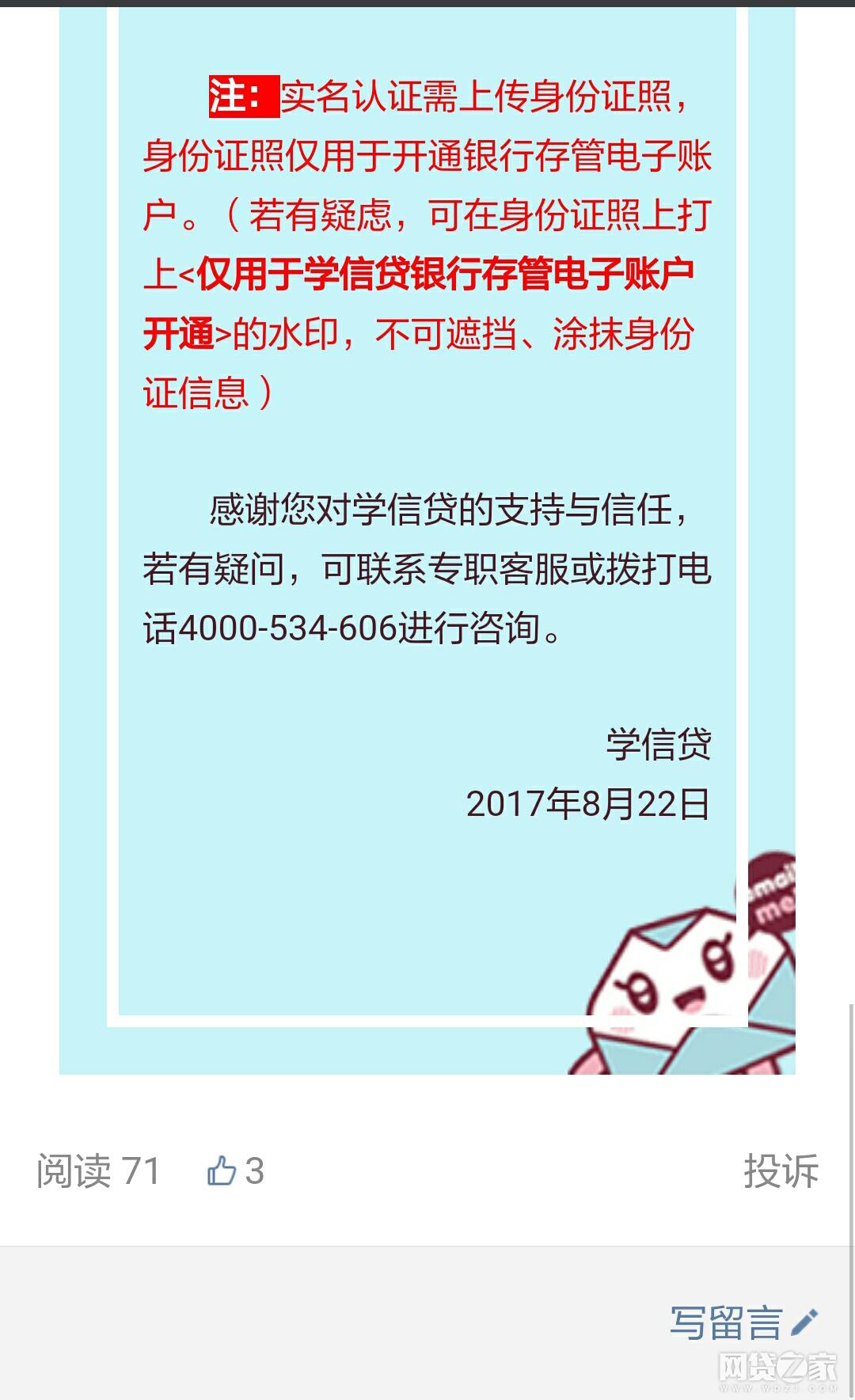Tap 投诉 to report this article
This screenshot has width=855, height=1400.
[781, 1170]
